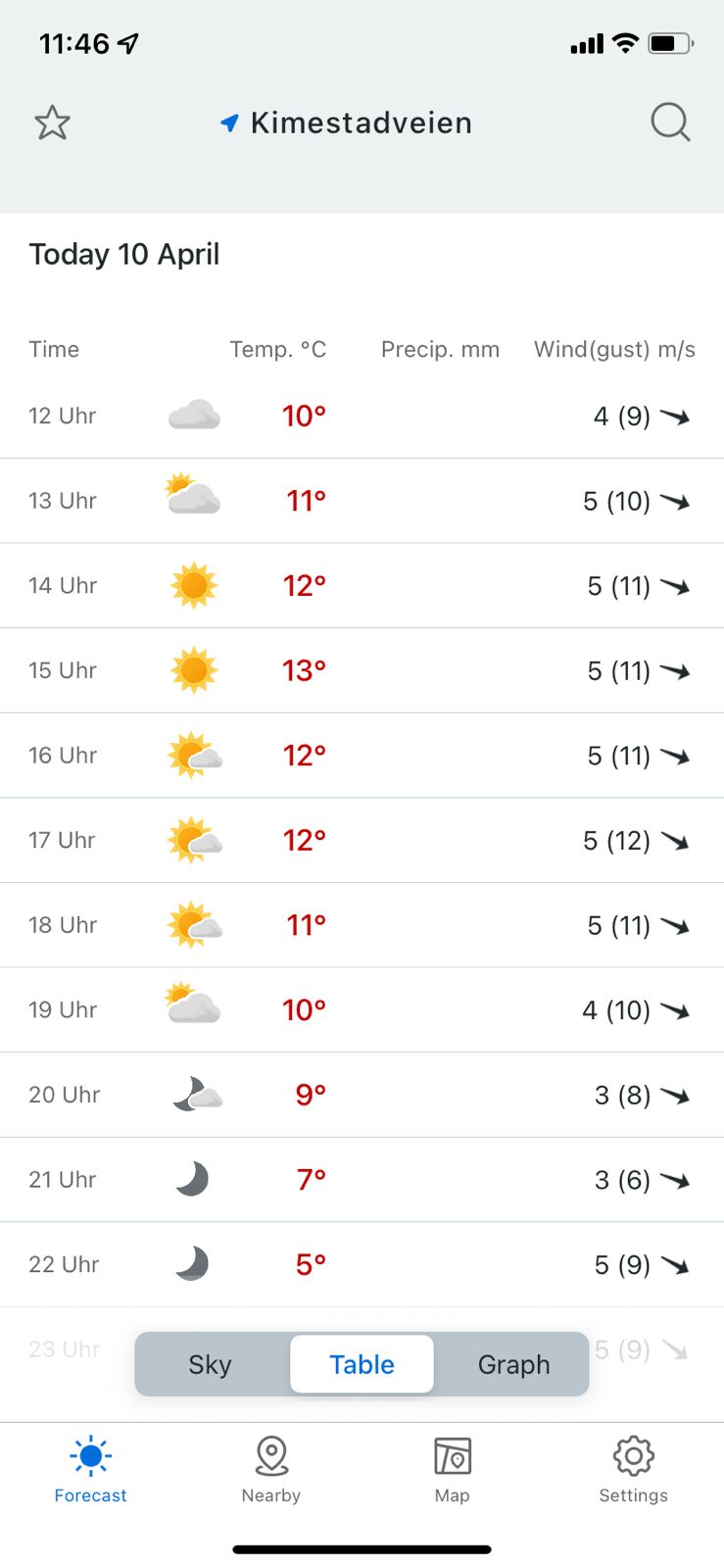
Task: Select the Table view
Action: tap(362, 1364)
